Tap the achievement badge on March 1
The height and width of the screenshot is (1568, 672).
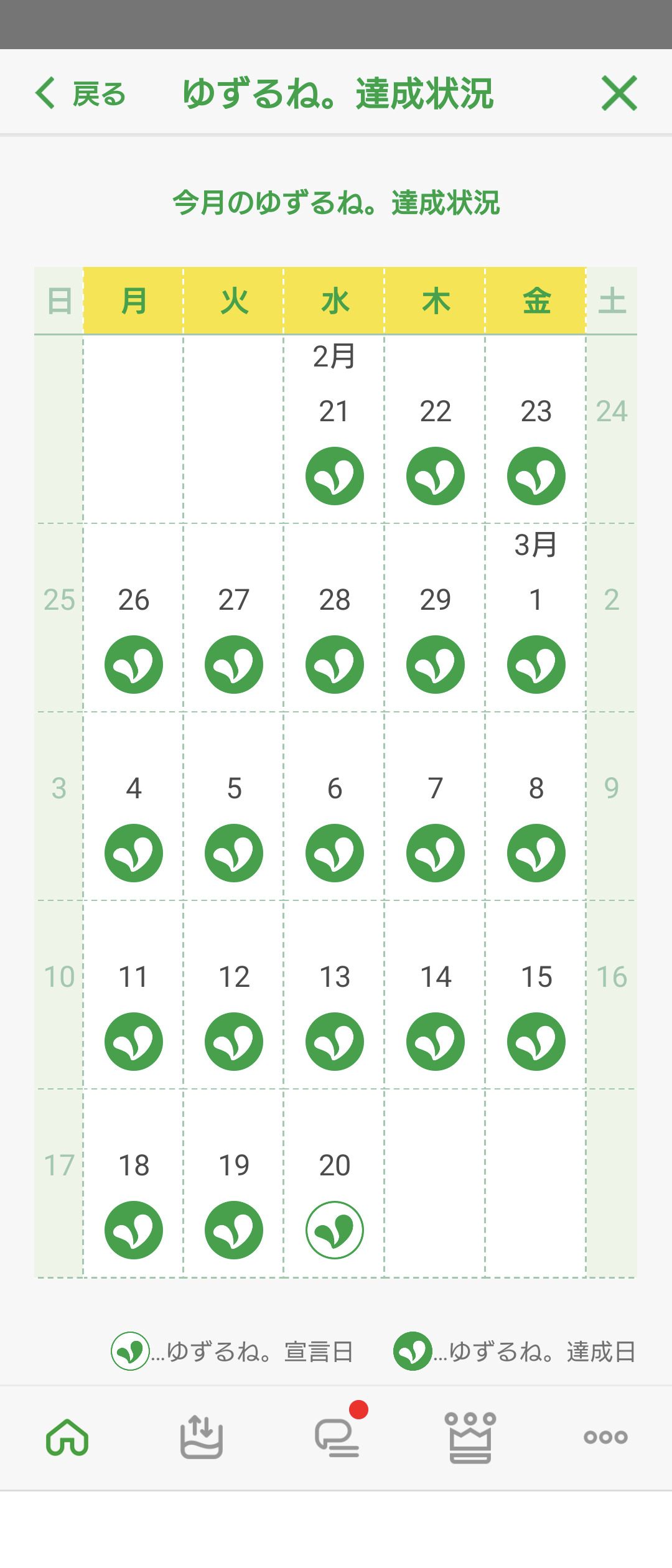click(x=535, y=664)
